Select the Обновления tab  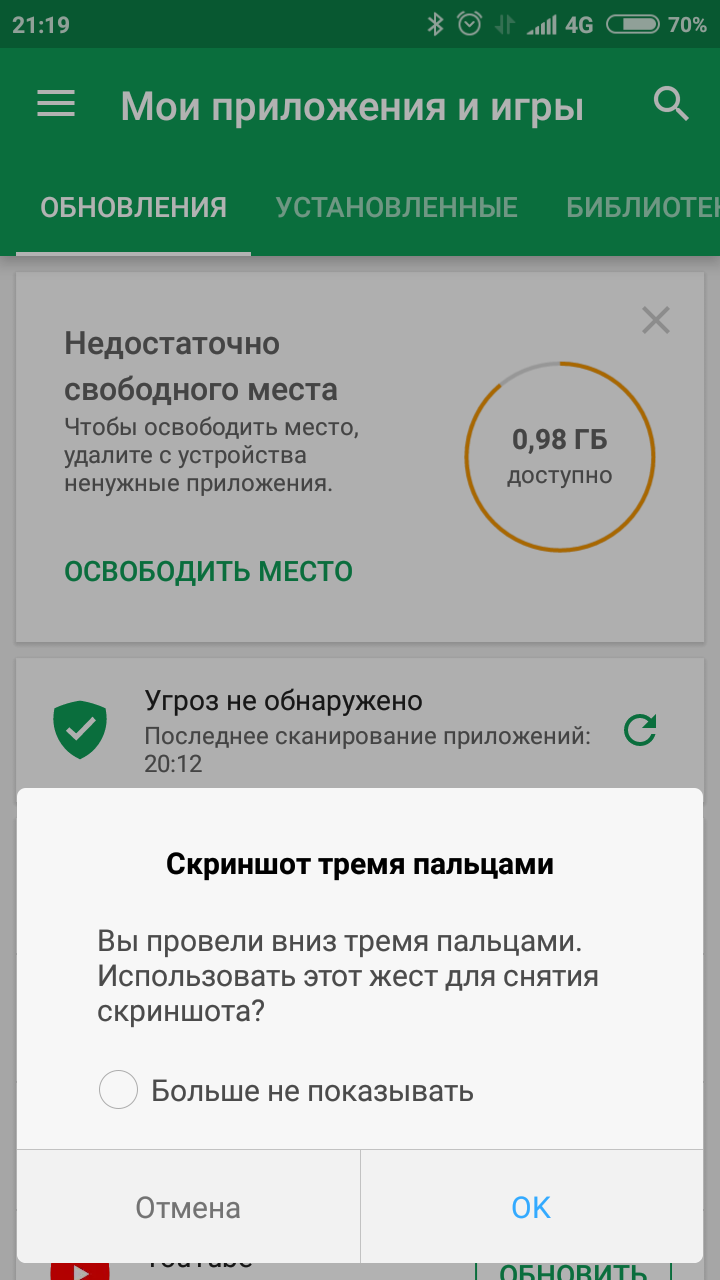click(133, 207)
